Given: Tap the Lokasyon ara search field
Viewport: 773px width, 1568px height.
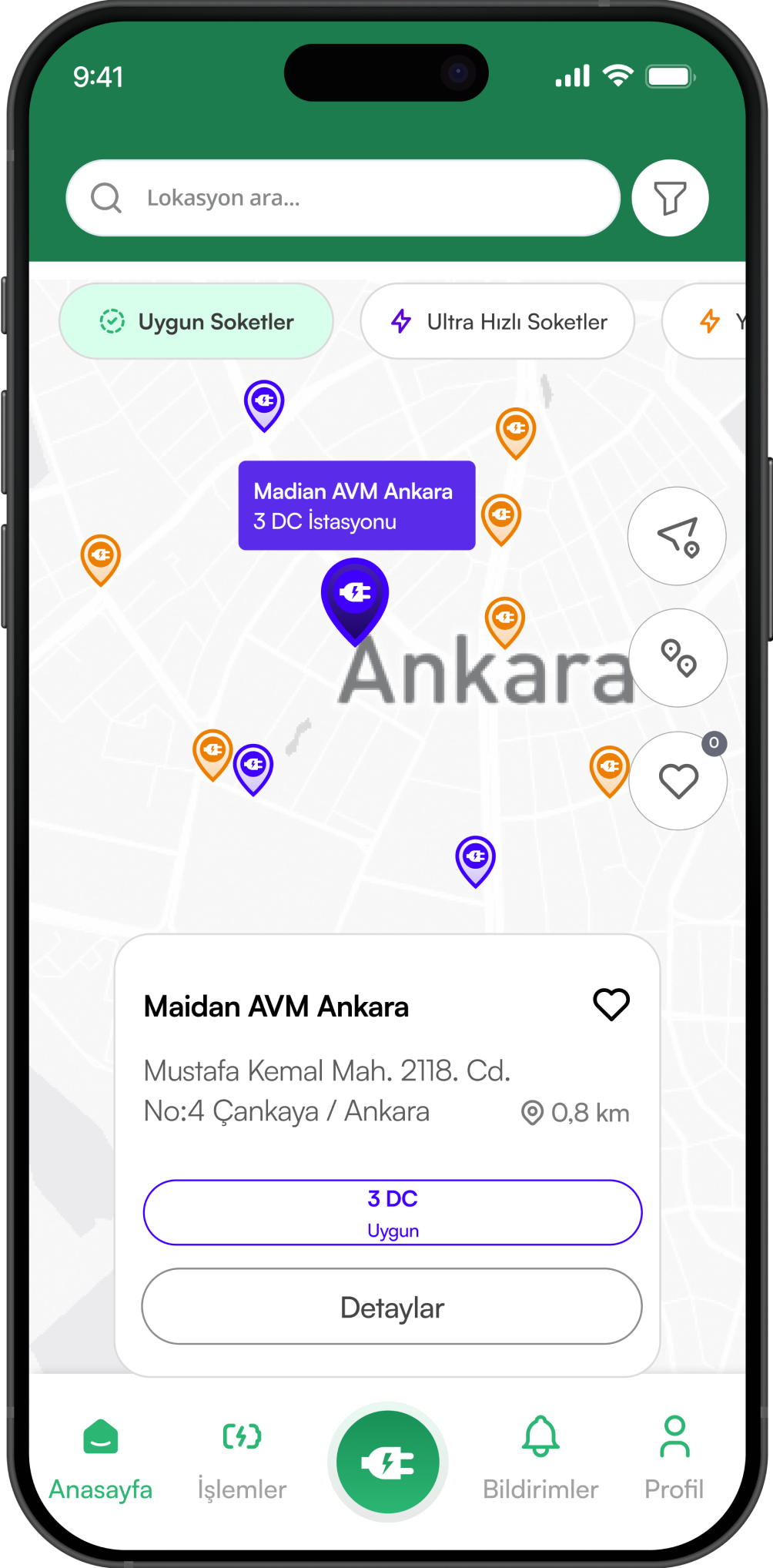Looking at the screenshot, I should (343, 198).
